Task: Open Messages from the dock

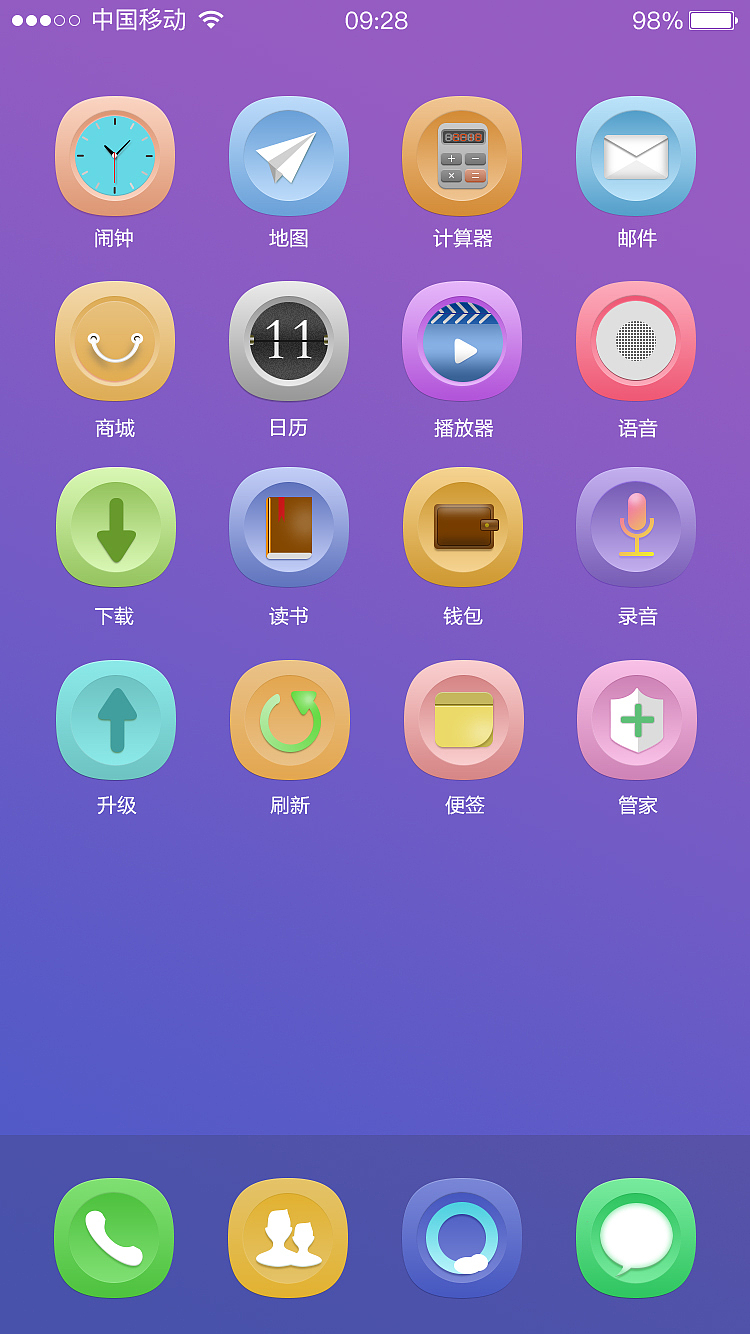Action: [636, 1238]
